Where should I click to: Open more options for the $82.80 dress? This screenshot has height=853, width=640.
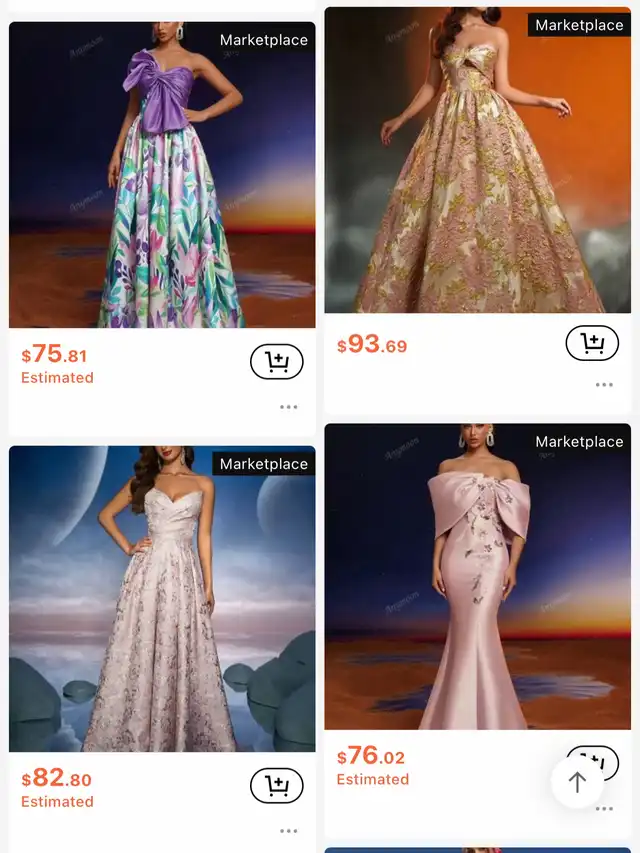point(289,831)
